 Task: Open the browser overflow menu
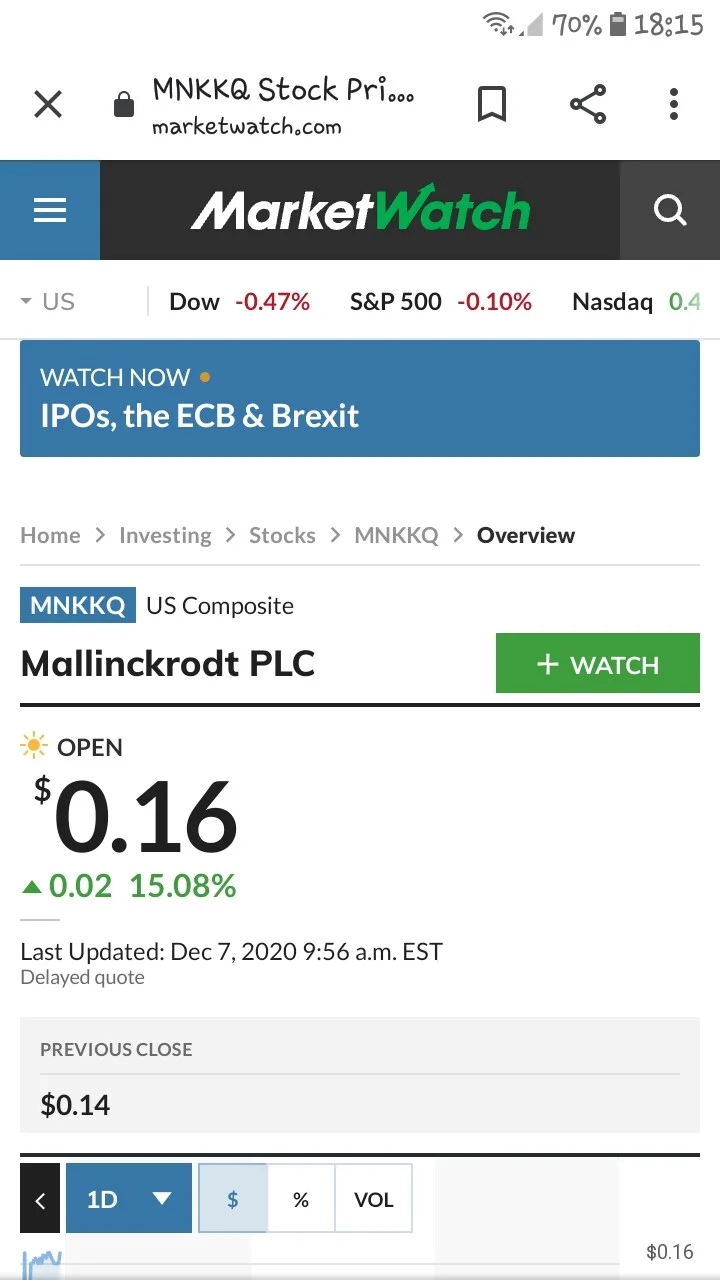(x=674, y=104)
